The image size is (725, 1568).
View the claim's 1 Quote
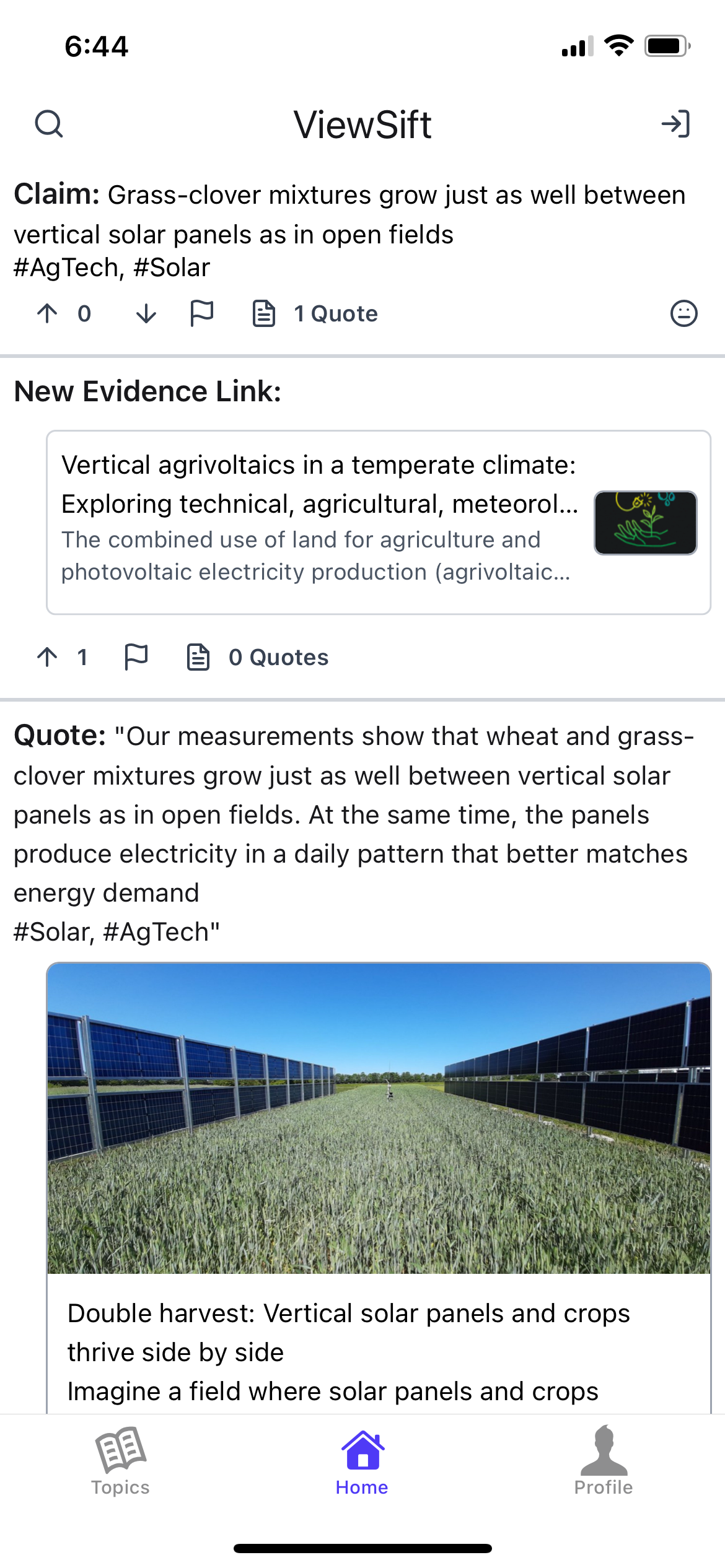(315, 313)
